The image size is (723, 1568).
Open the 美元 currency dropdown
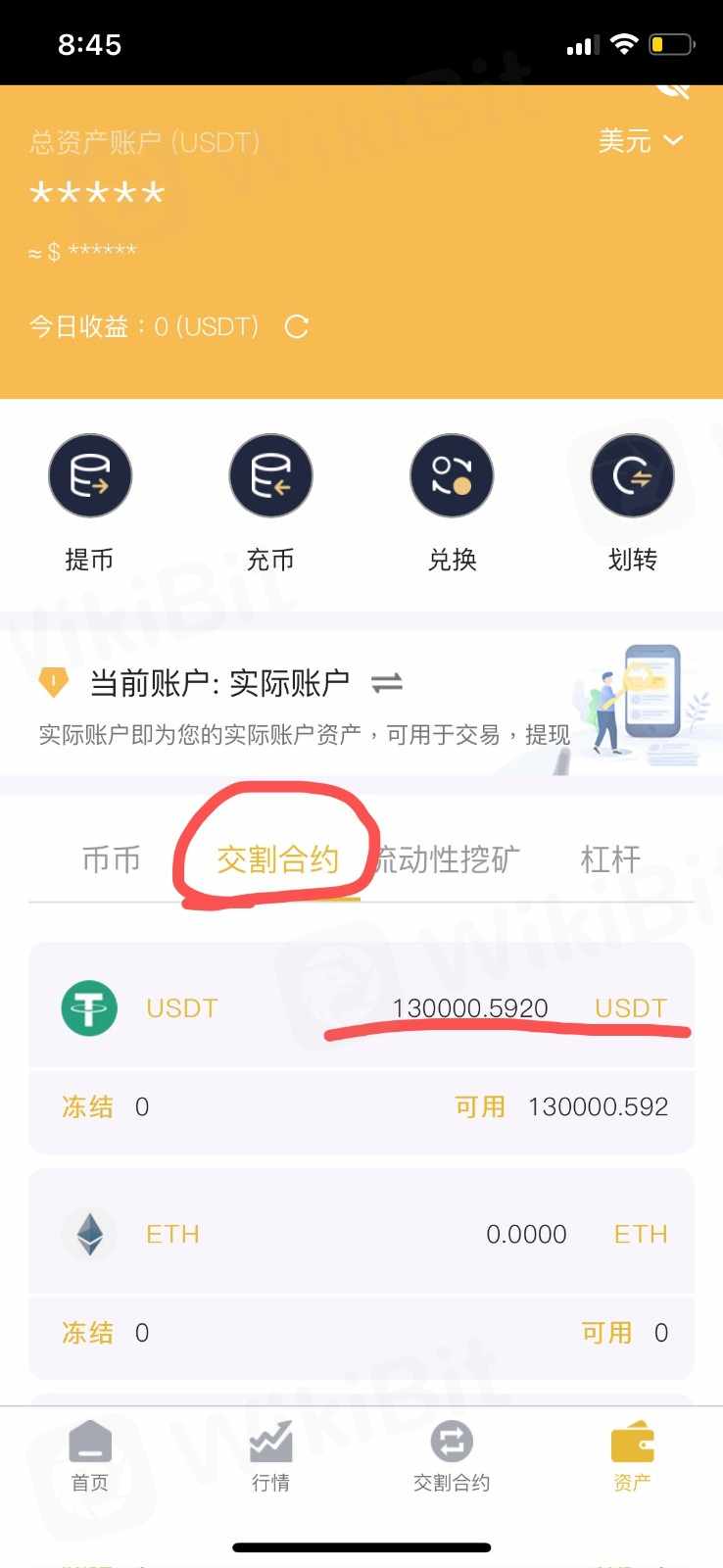click(x=640, y=141)
